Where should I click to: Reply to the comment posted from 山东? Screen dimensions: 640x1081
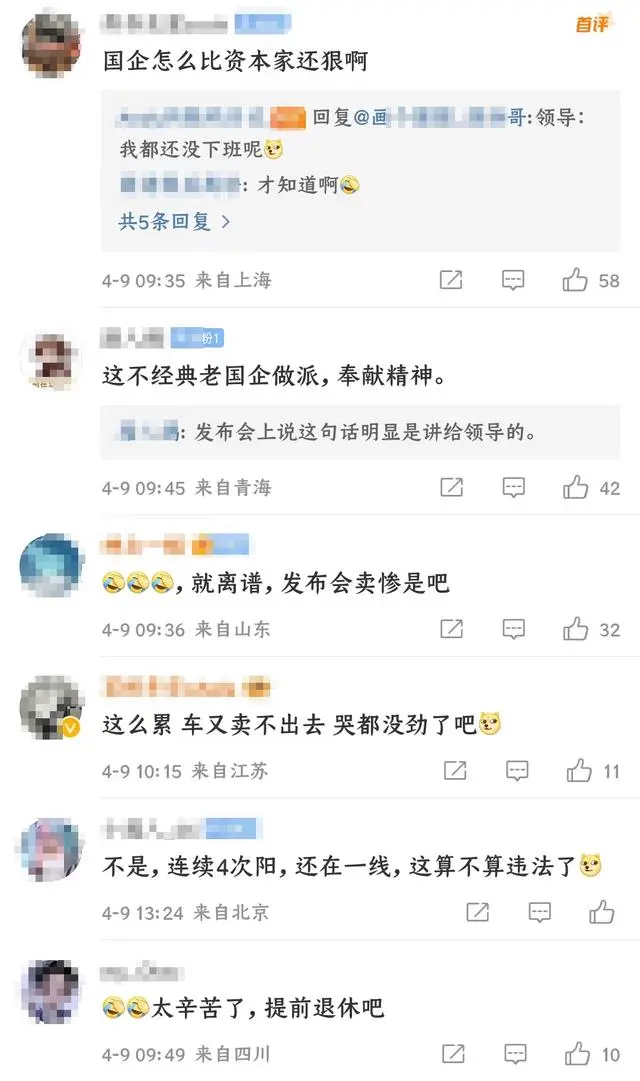pyautogui.click(x=513, y=630)
